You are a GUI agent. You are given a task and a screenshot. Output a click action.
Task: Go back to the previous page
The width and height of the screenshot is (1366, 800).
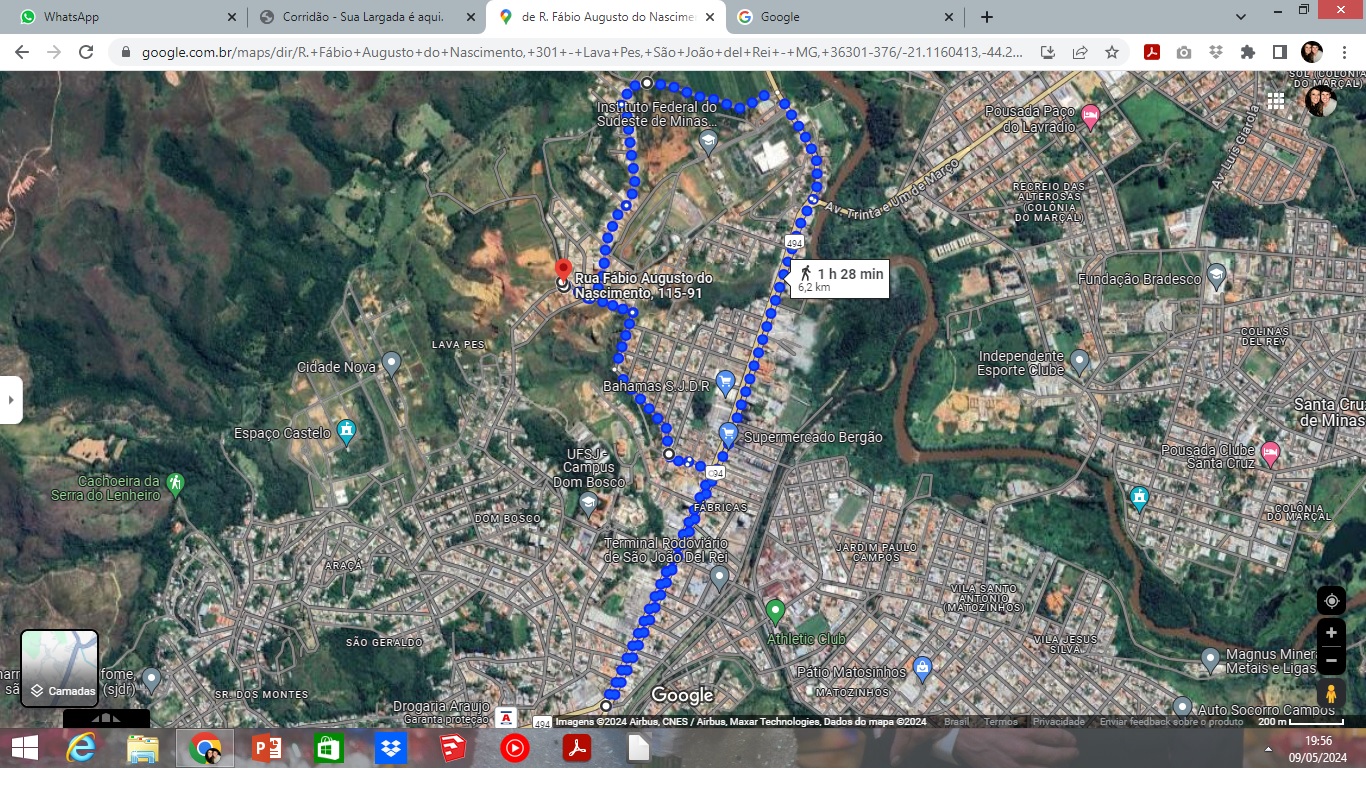click(x=21, y=52)
